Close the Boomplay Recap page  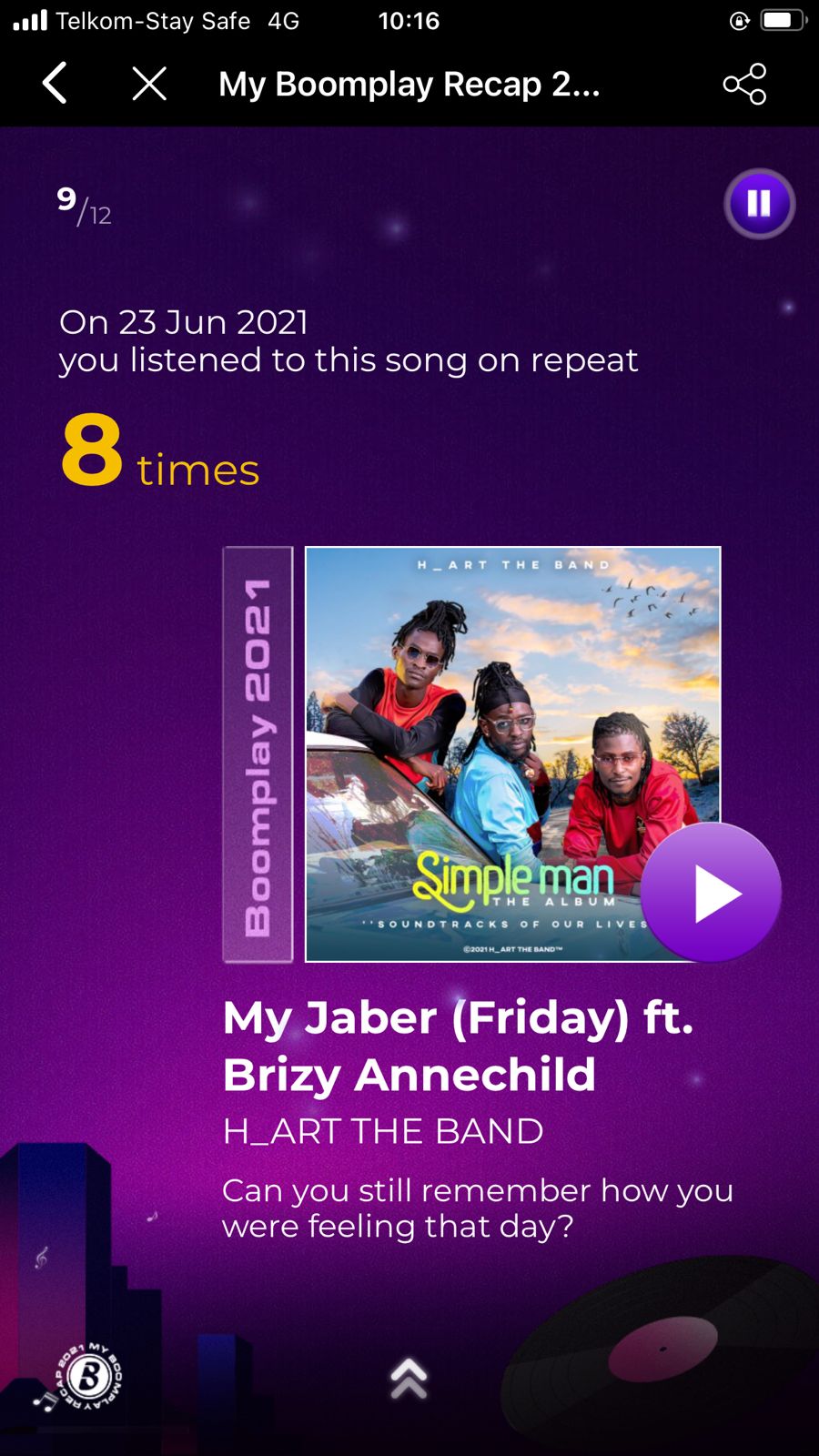tap(149, 84)
